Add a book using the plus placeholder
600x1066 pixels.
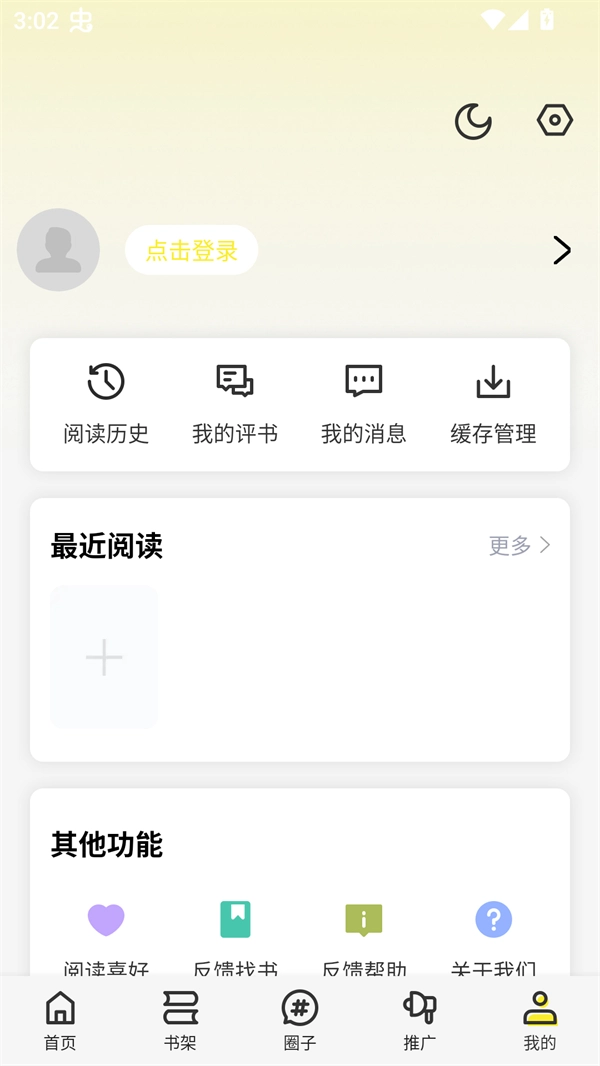tap(104, 657)
